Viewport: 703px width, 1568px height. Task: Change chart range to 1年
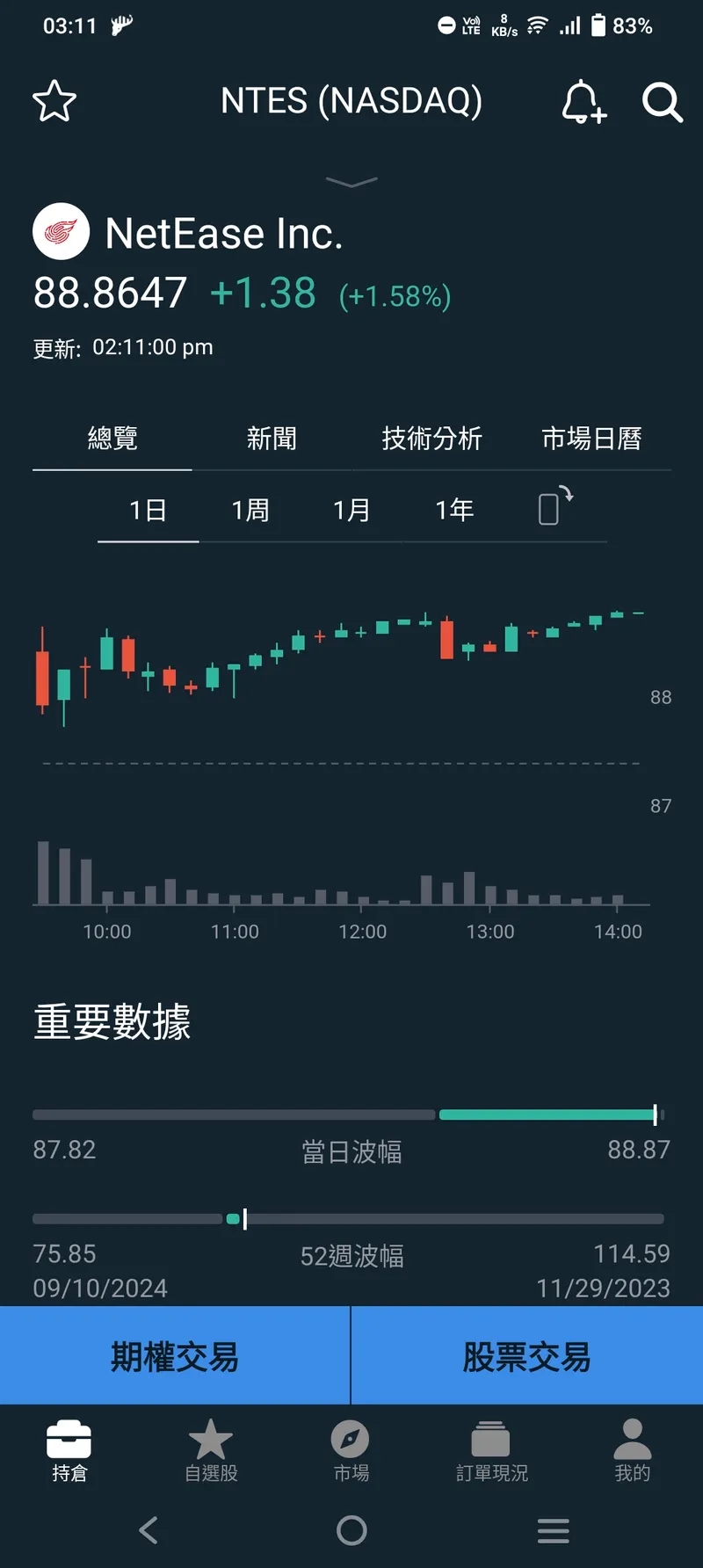(x=454, y=510)
